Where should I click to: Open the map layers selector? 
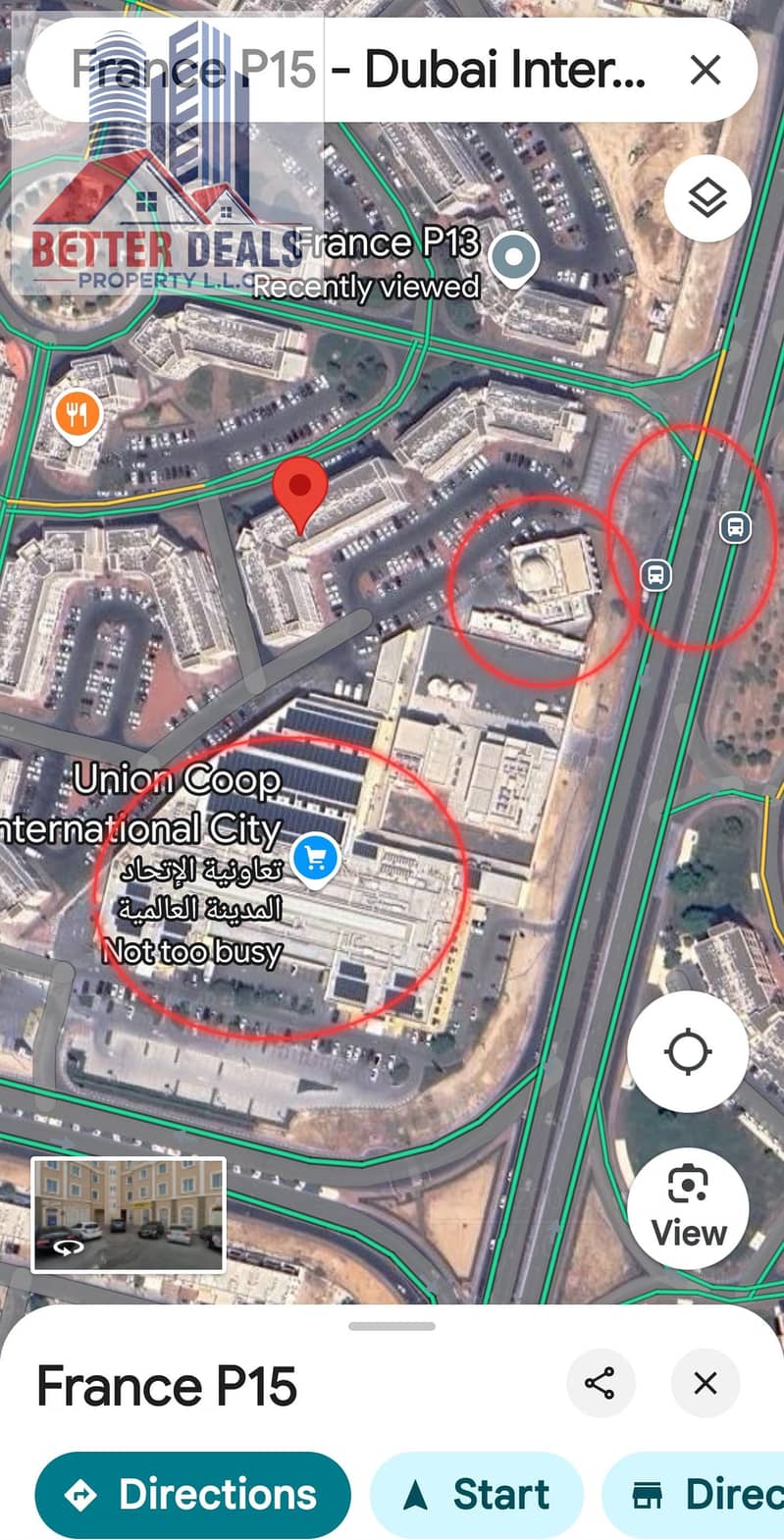pyautogui.click(x=706, y=198)
